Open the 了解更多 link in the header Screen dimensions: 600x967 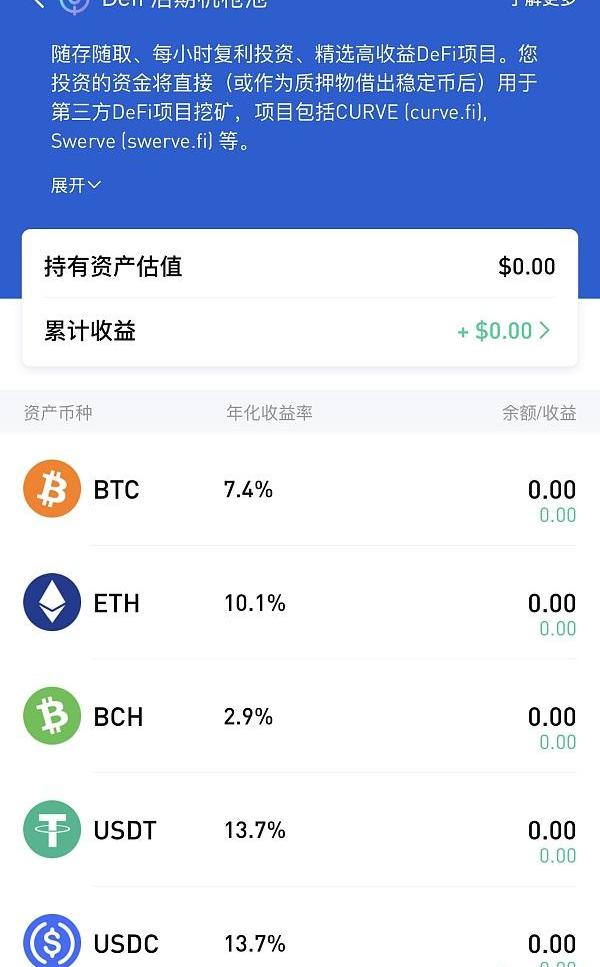(543, 3)
